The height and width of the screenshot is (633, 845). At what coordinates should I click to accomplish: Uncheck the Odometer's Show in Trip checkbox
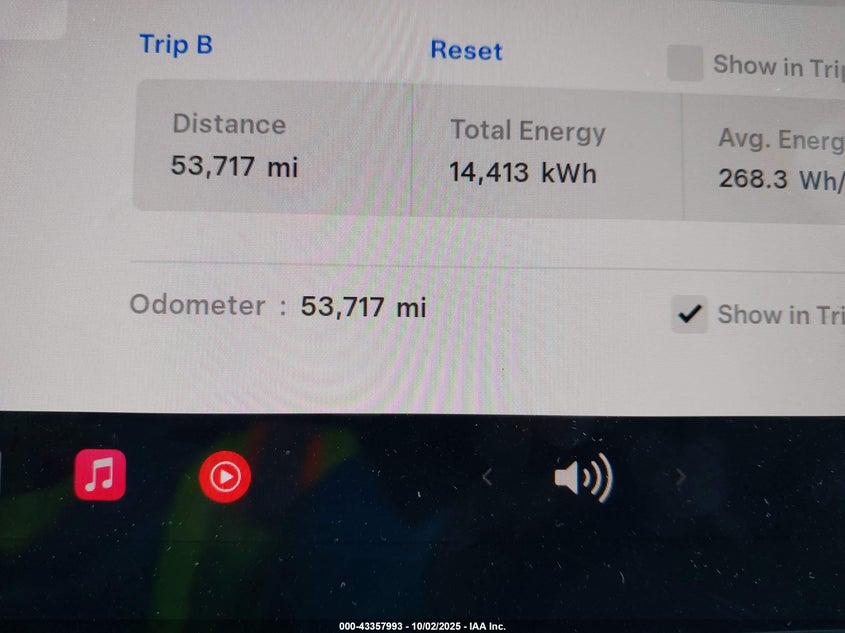pos(689,314)
